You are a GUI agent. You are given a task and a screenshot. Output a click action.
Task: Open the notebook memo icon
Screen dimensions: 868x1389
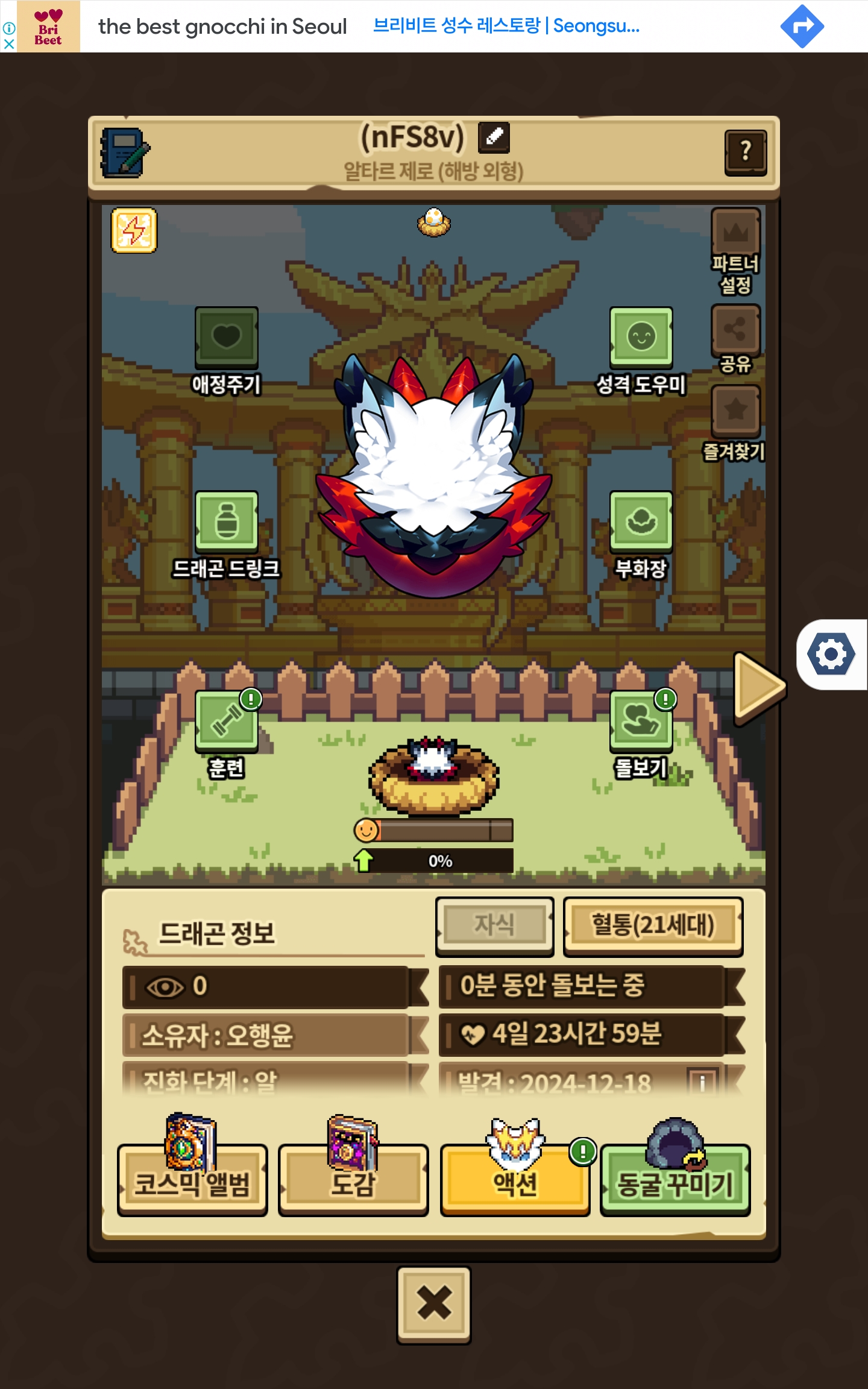pos(125,153)
